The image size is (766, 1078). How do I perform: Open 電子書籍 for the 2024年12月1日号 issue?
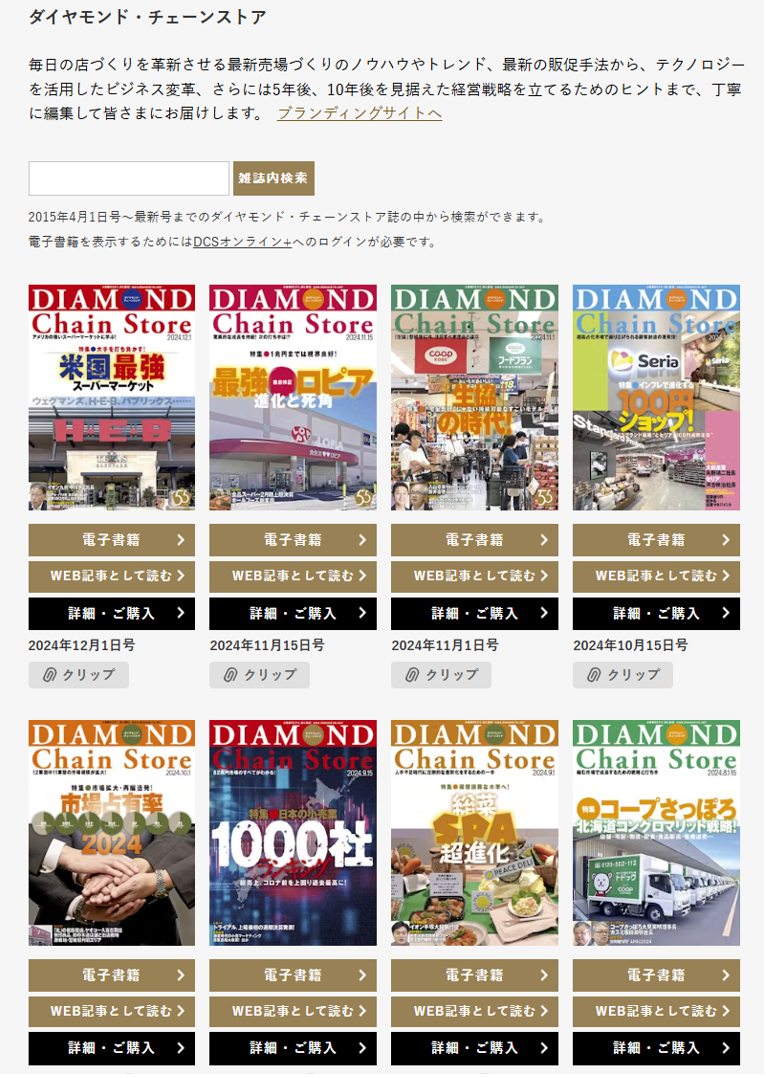click(111, 540)
